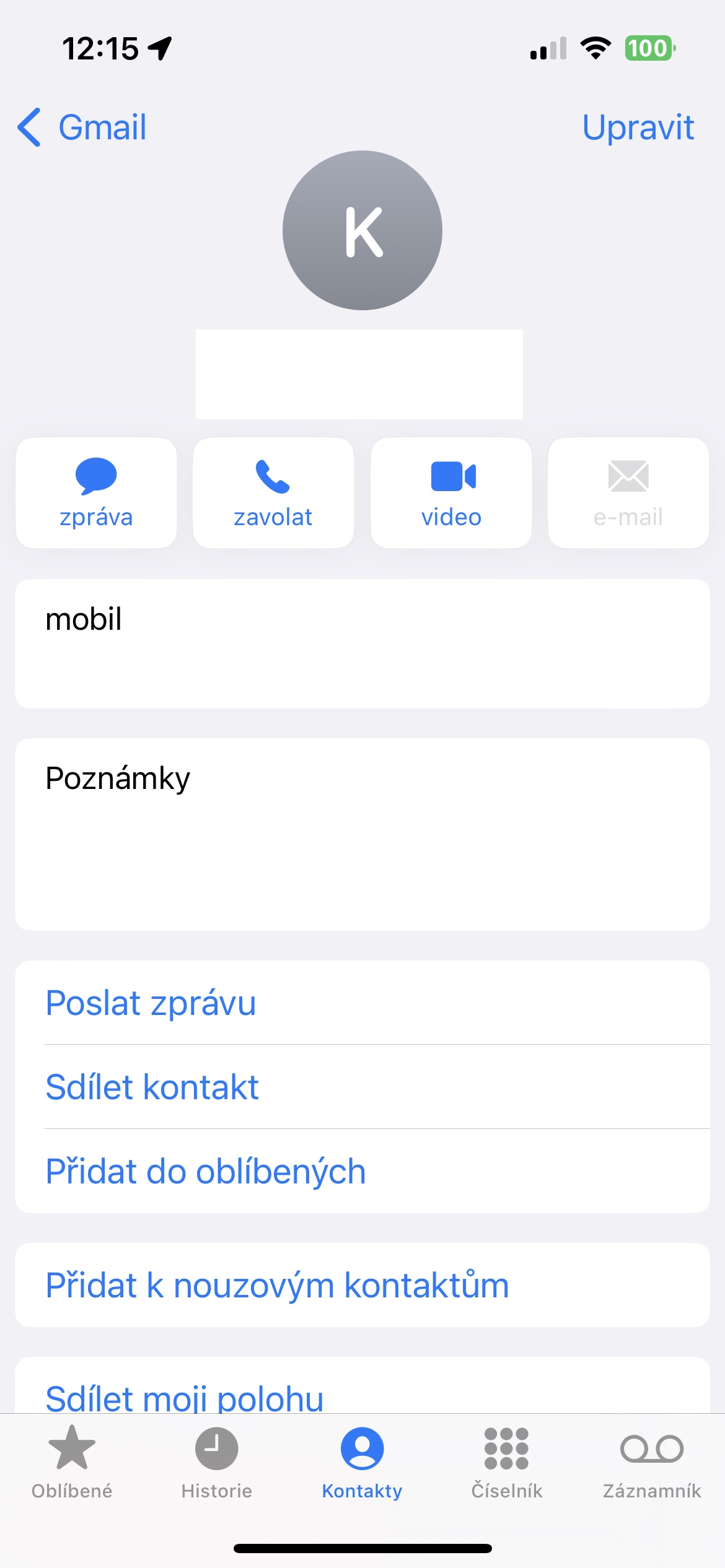Switch to the Oblíbené tab
The image size is (725, 1568).
pyautogui.click(x=72, y=1463)
